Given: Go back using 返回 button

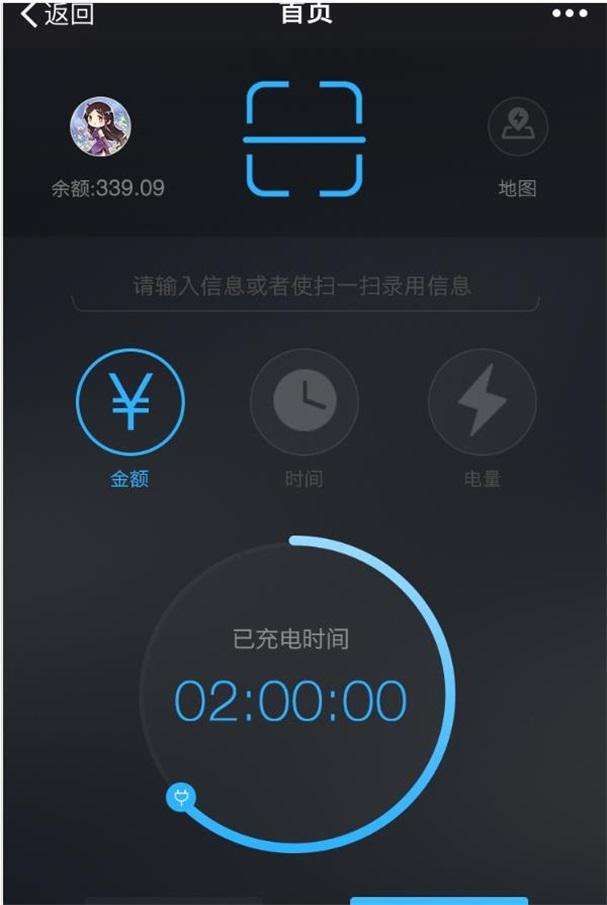Looking at the screenshot, I should [57, 14].
